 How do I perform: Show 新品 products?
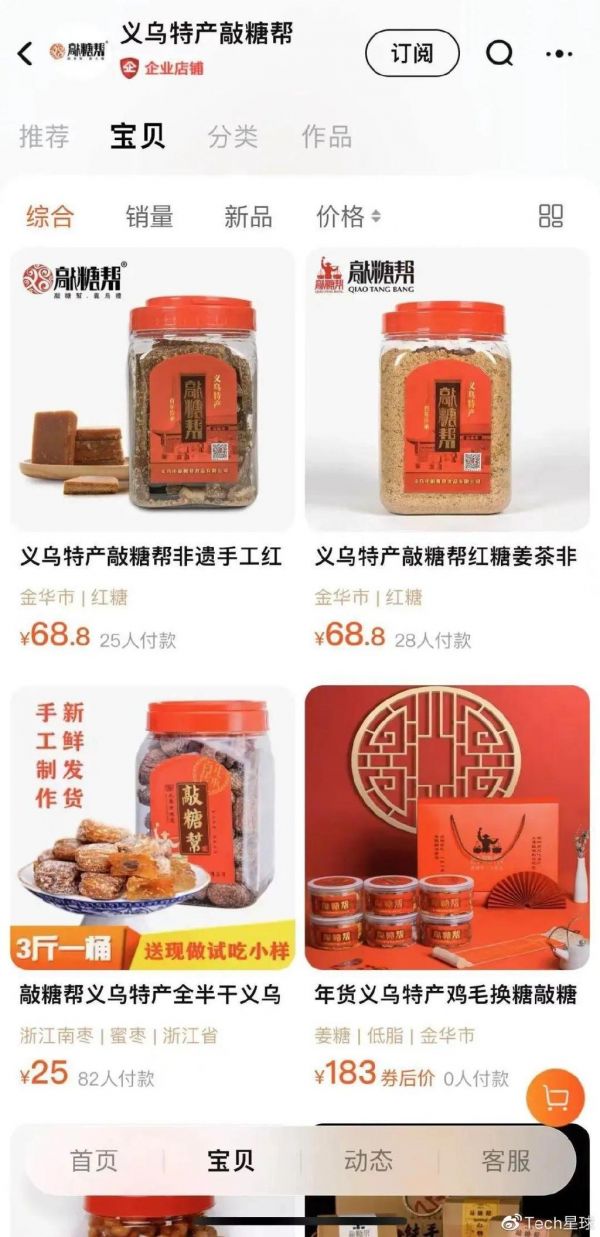point(248,216)
